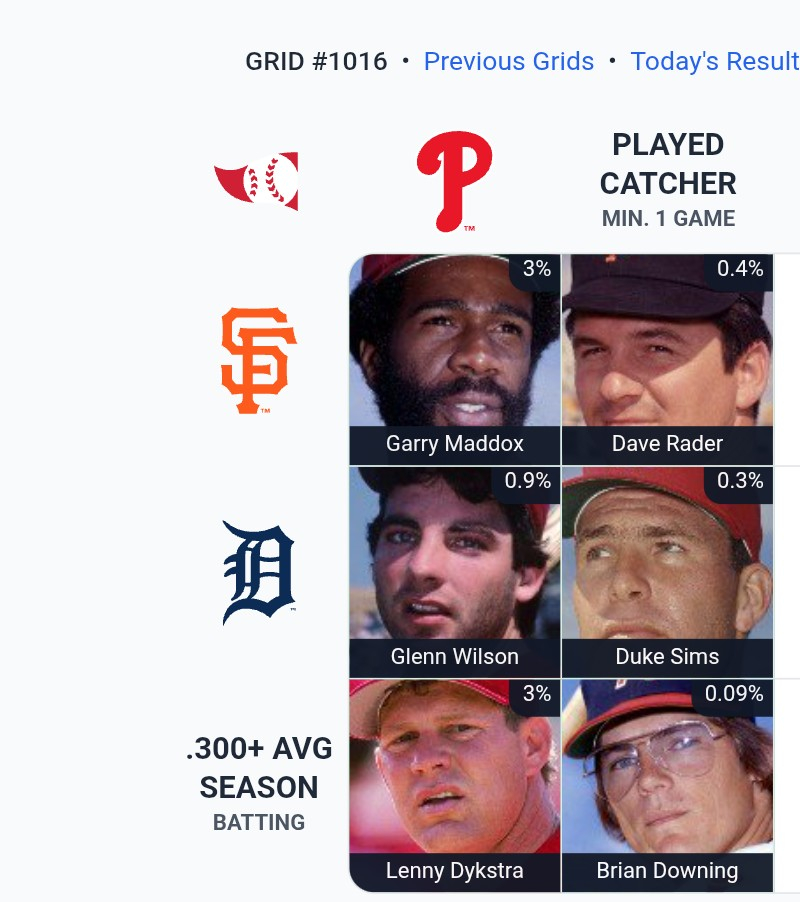Screen dimensions: 800x902
Task: Open the Previous Grids link
Action: [x=508, y=62]
